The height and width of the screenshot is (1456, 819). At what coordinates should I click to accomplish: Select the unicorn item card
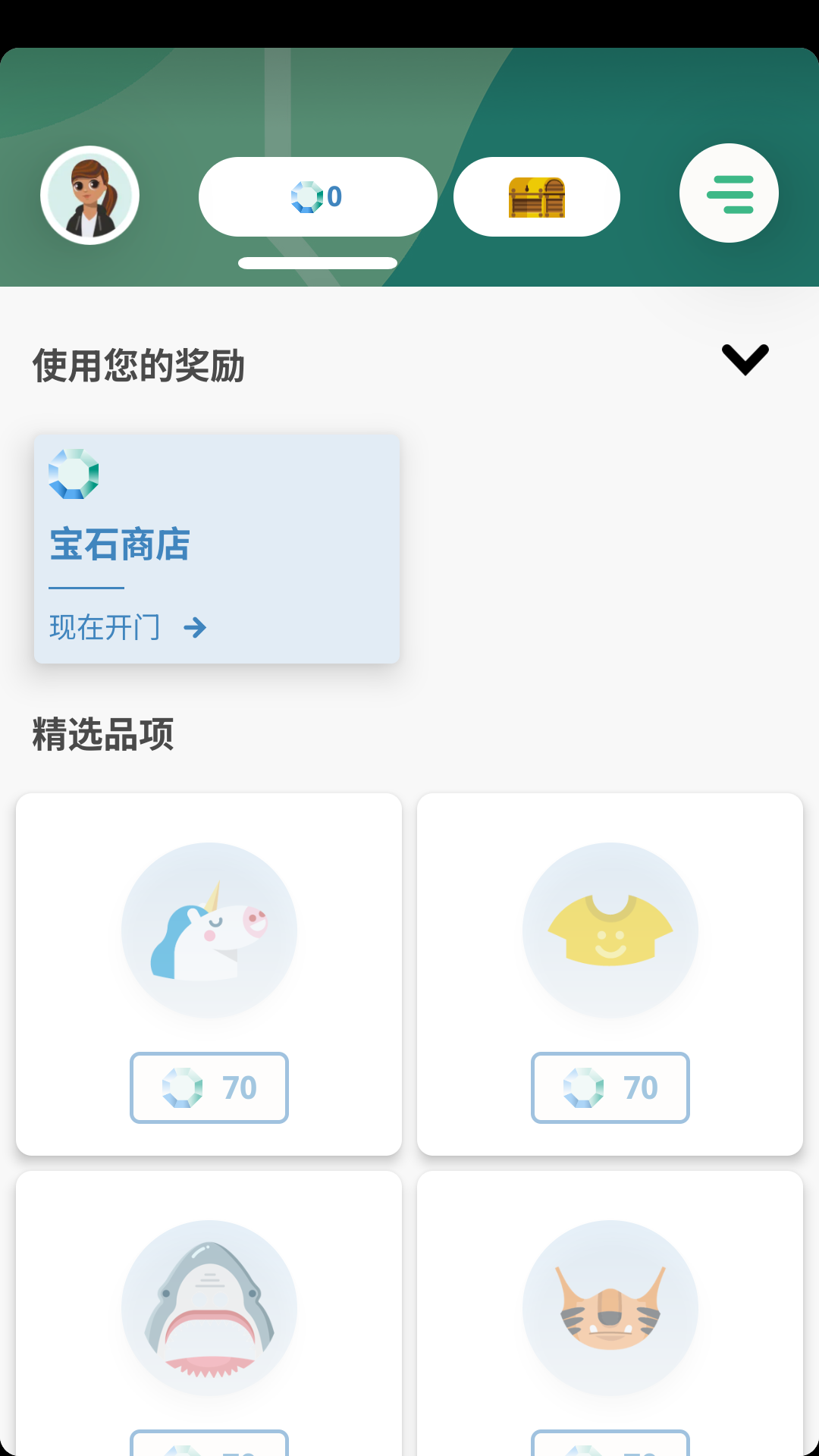(209, 930)
